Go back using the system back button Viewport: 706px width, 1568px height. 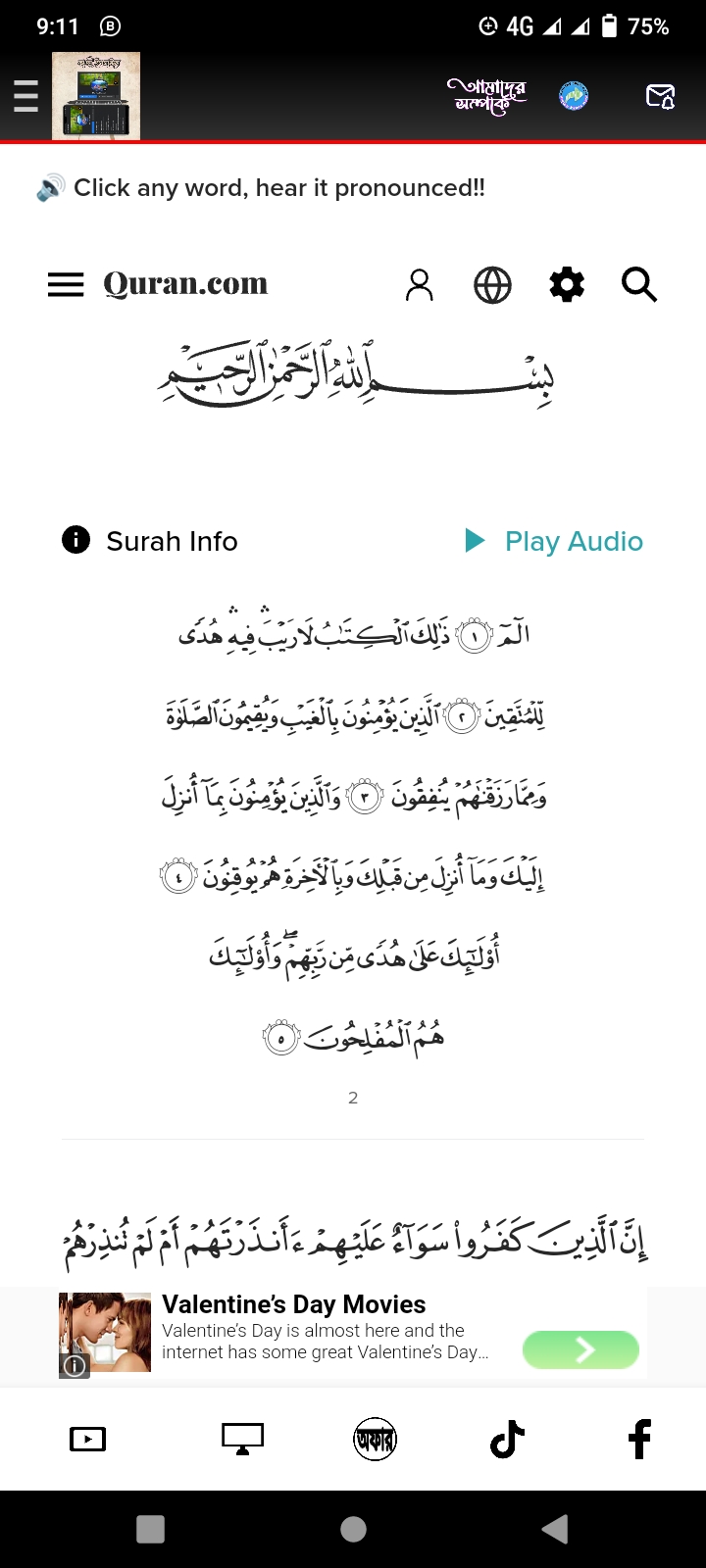point(554,1529)
